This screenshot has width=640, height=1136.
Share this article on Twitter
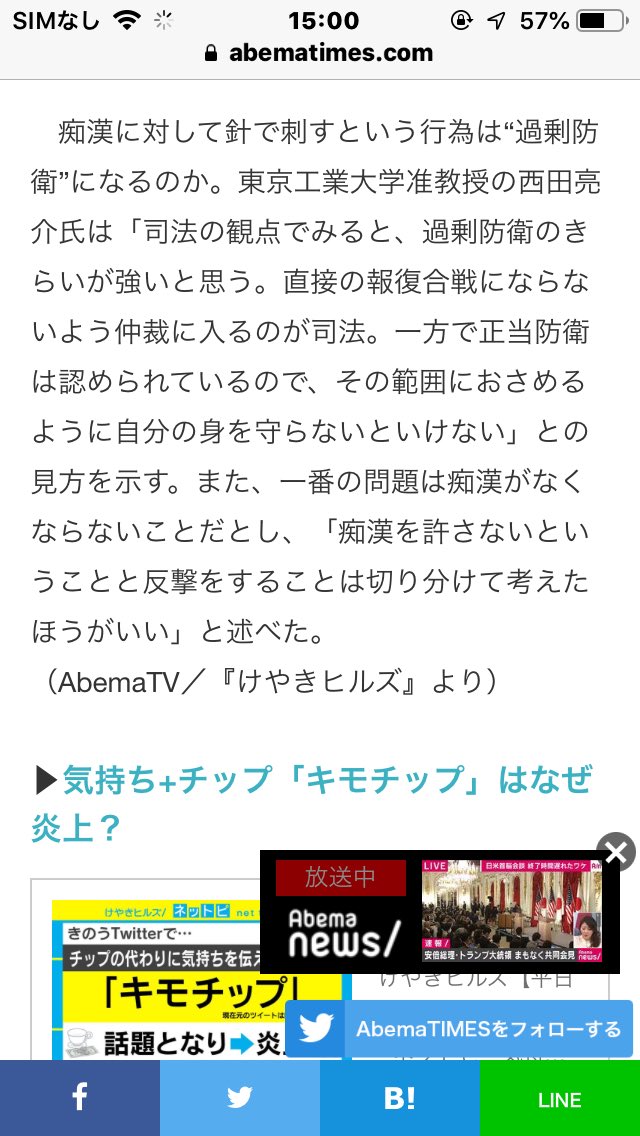tap(240, 1098)
